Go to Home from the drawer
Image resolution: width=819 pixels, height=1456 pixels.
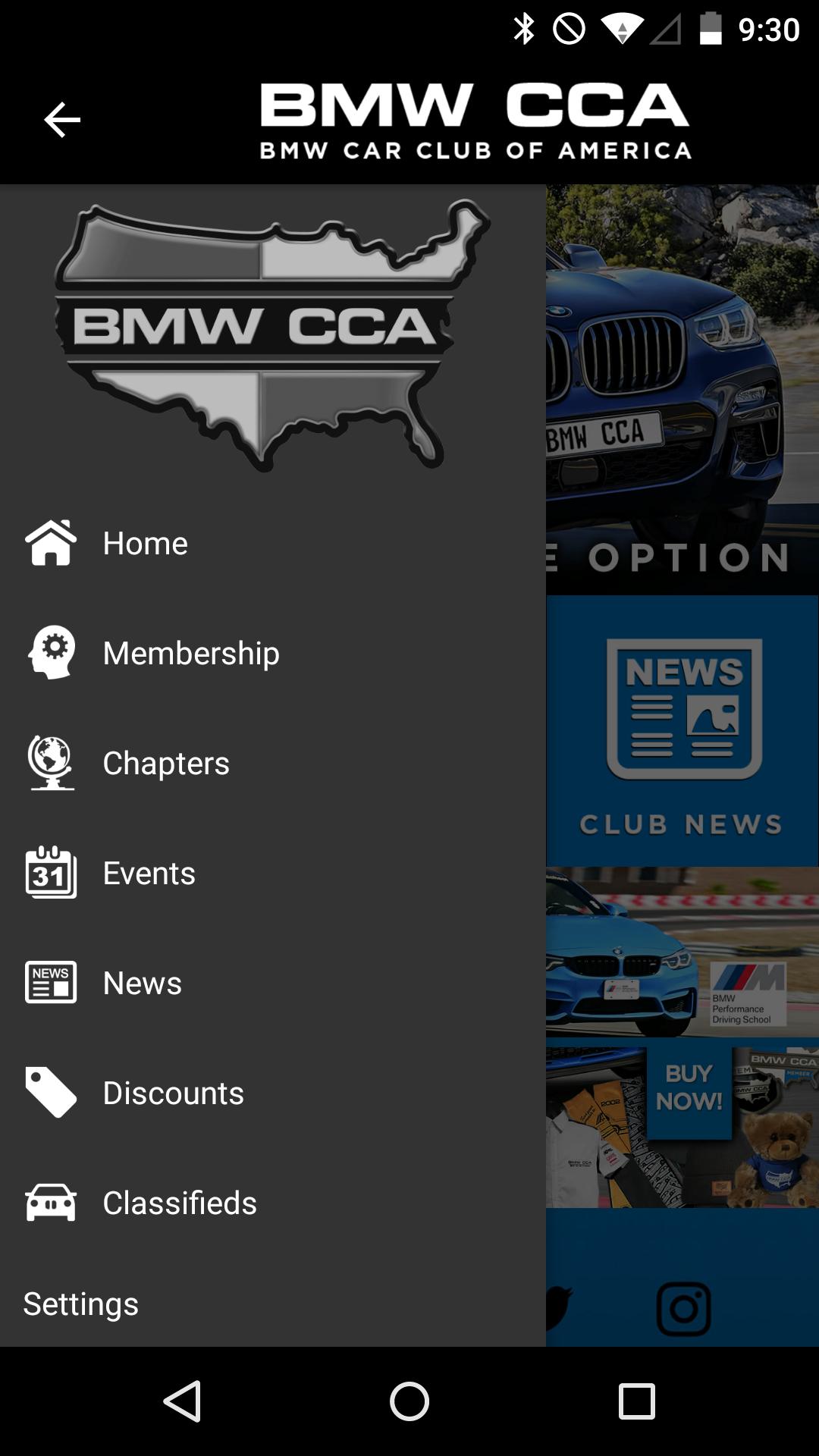point(144,543)
